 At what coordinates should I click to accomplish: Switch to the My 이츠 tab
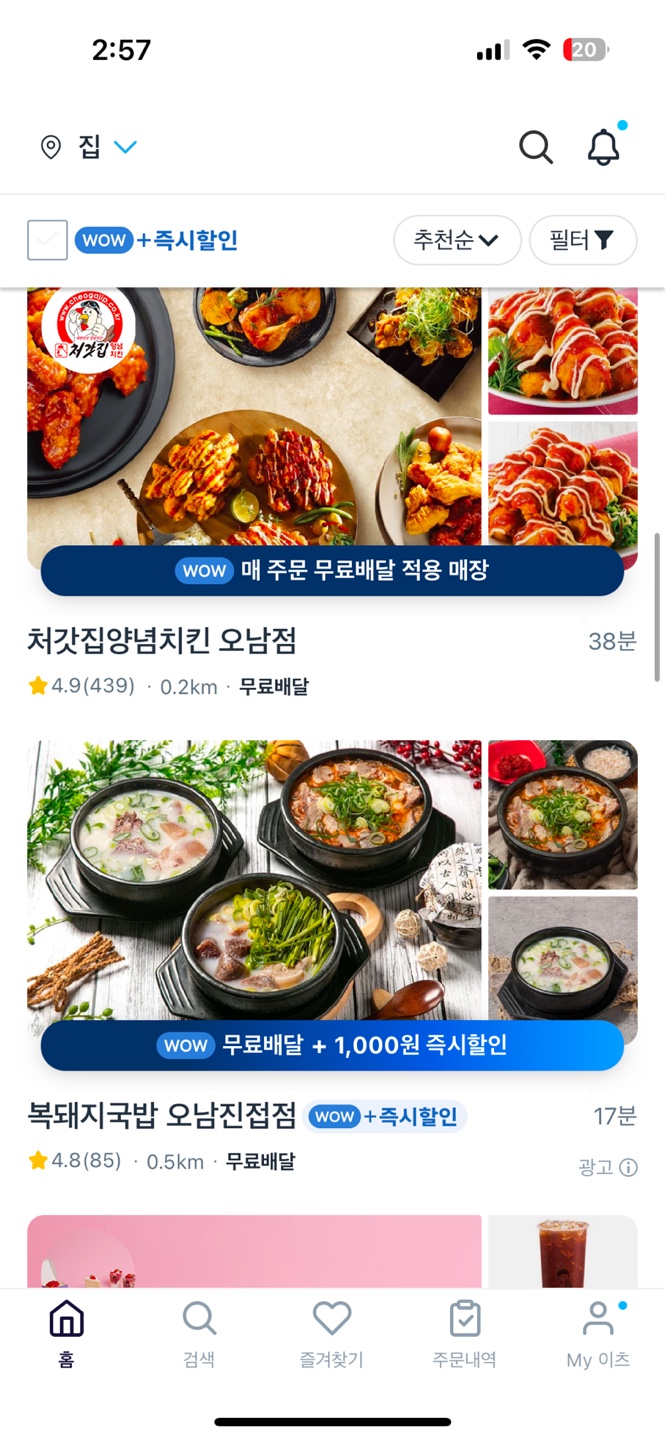pyautogui.click(x=598, y=1333)
